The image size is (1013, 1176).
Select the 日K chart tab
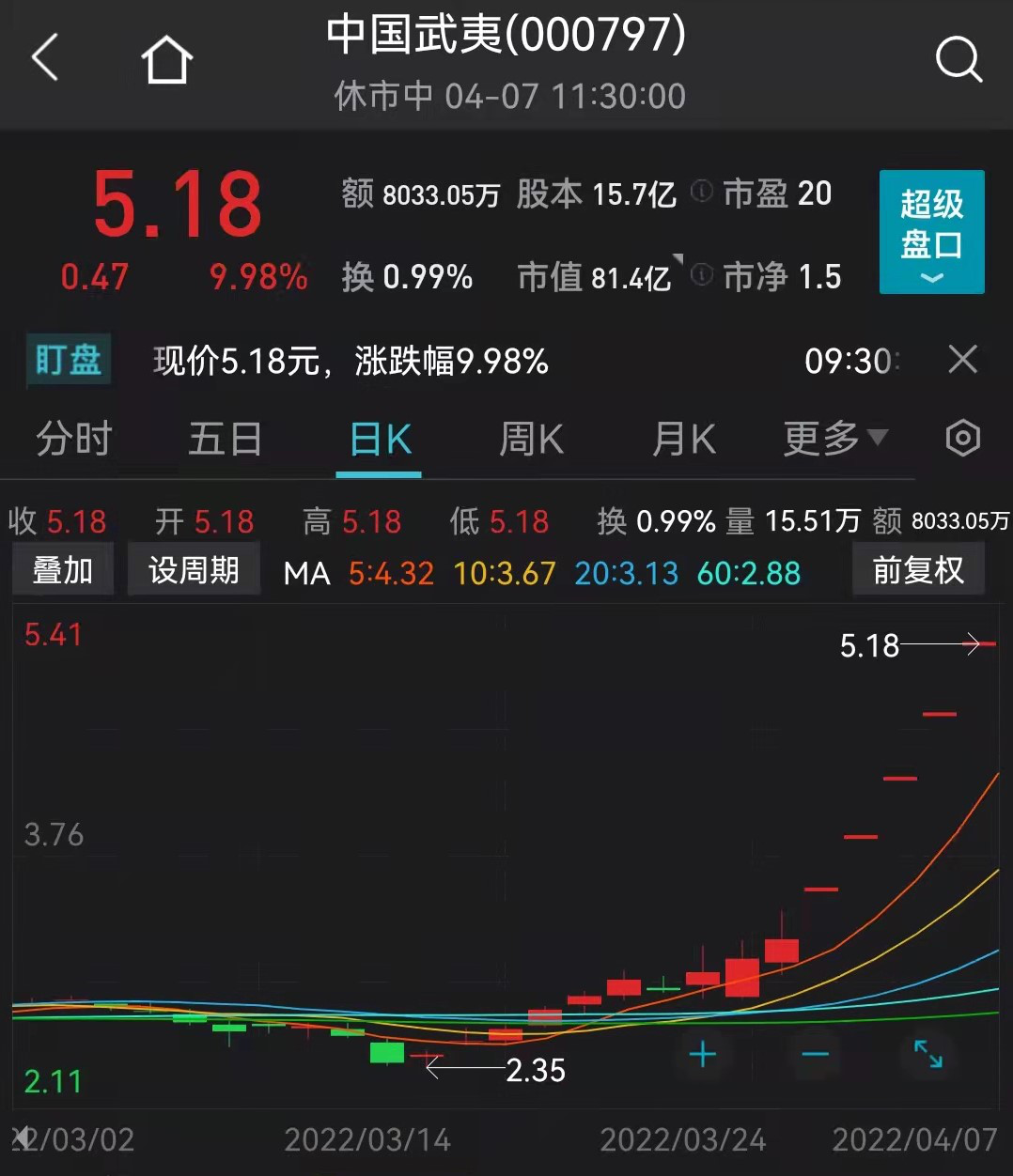(x=380, y=439)
